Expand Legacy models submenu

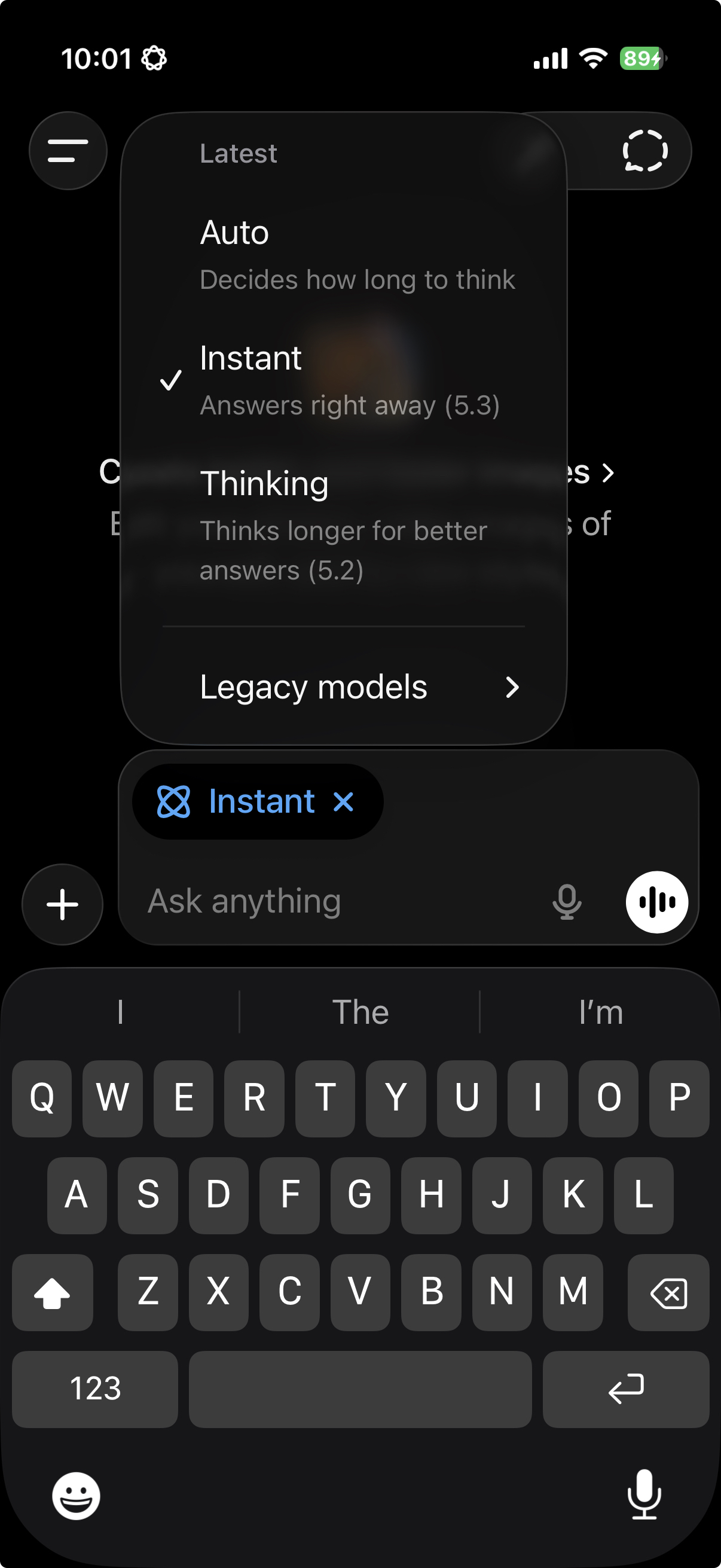(359, 687)
